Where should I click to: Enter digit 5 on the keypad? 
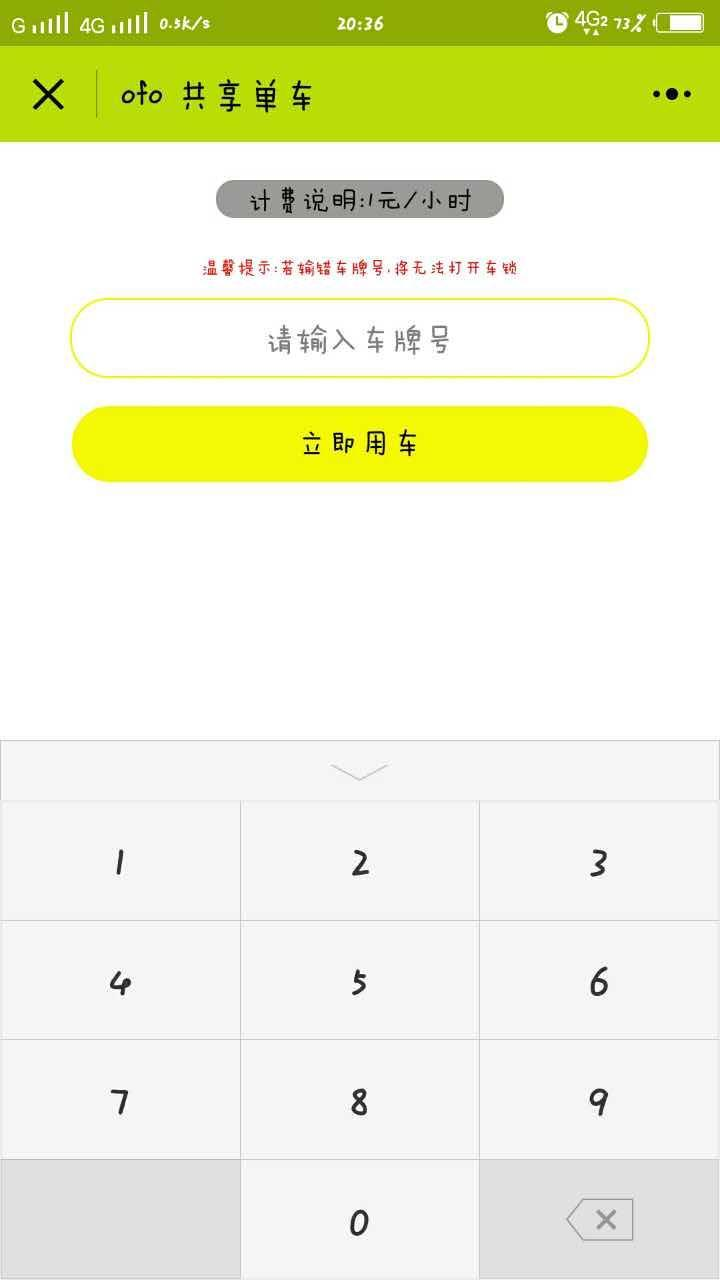click(360, 980)
